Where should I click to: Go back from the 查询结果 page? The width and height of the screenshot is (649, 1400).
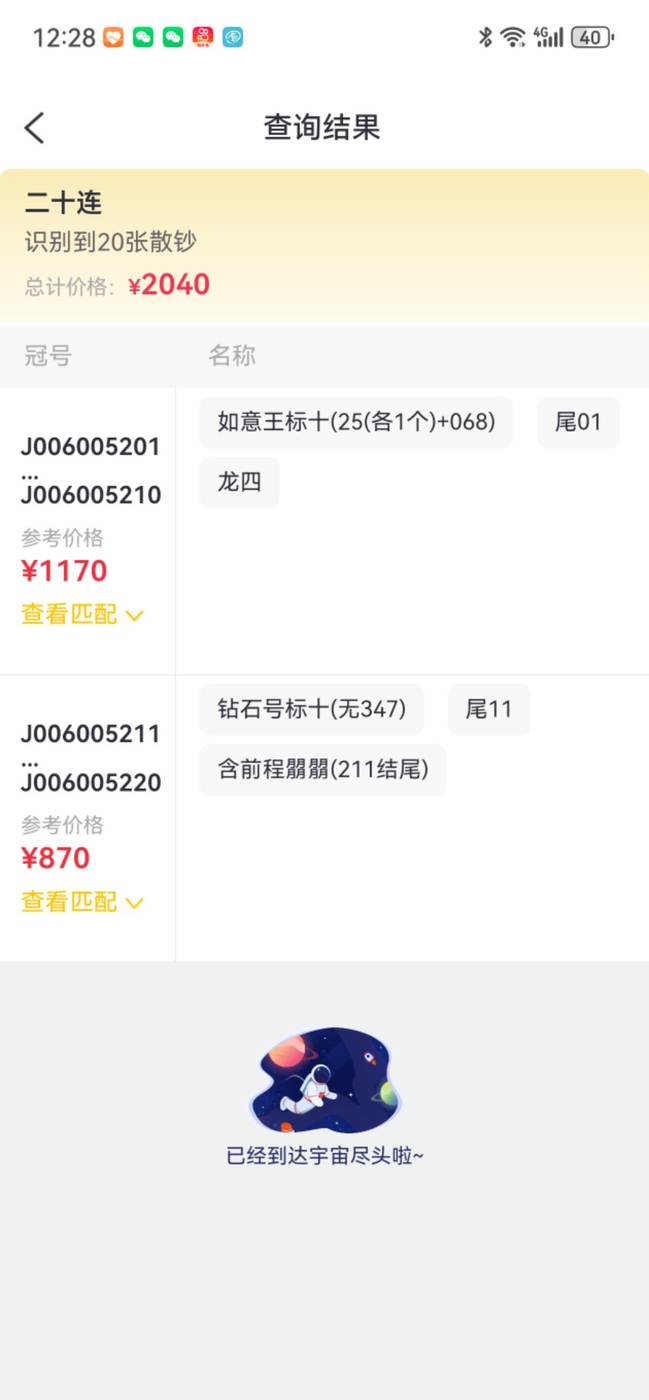[x=35, y=128]
